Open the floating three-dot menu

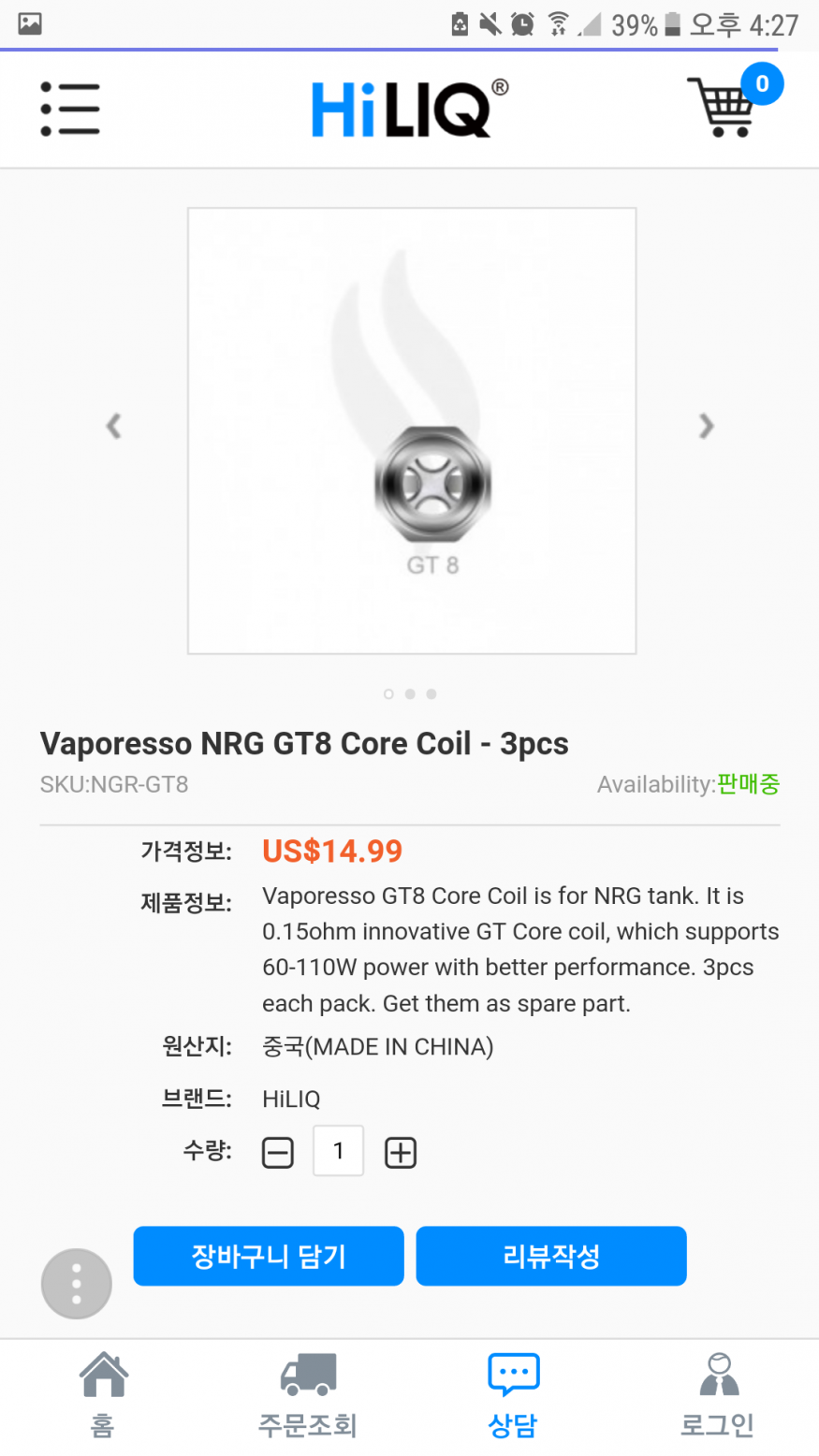[x=77, y=1284]
